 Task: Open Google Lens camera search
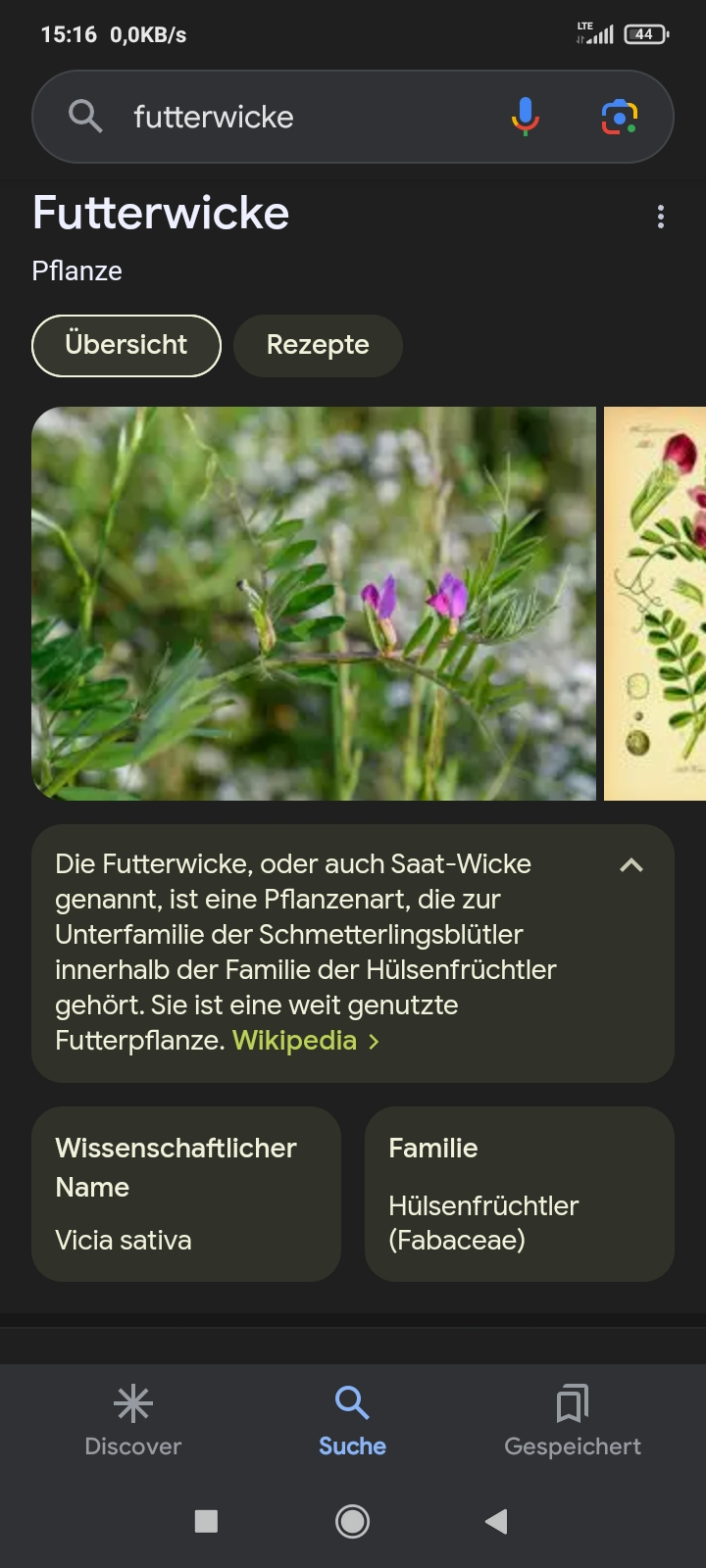pyautogui.click(x=619, y=117)
